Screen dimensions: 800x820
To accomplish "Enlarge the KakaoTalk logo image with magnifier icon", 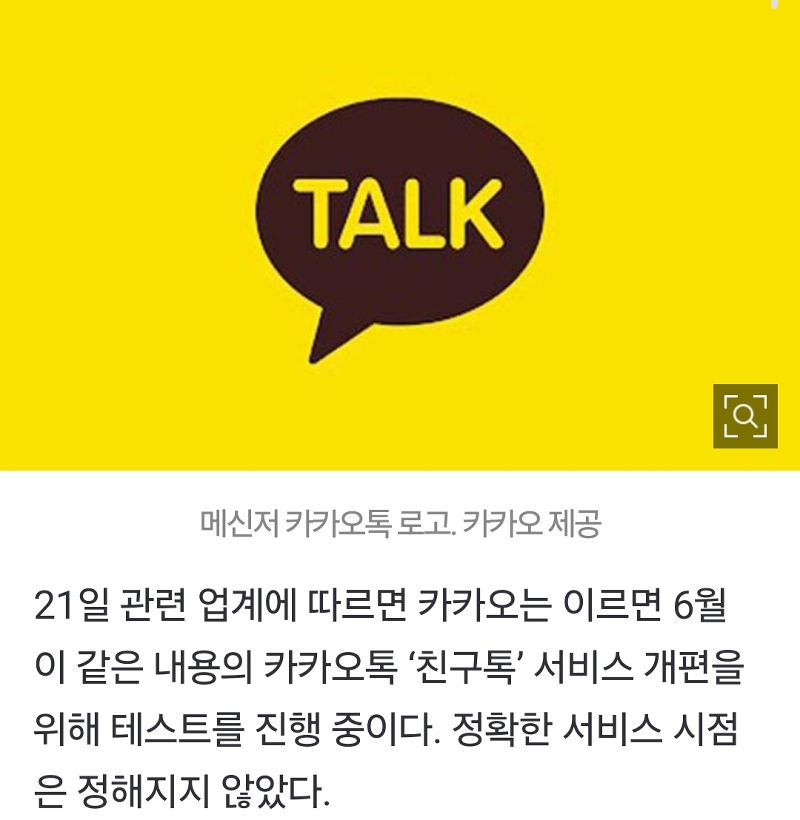I will [x=744, y=415].
